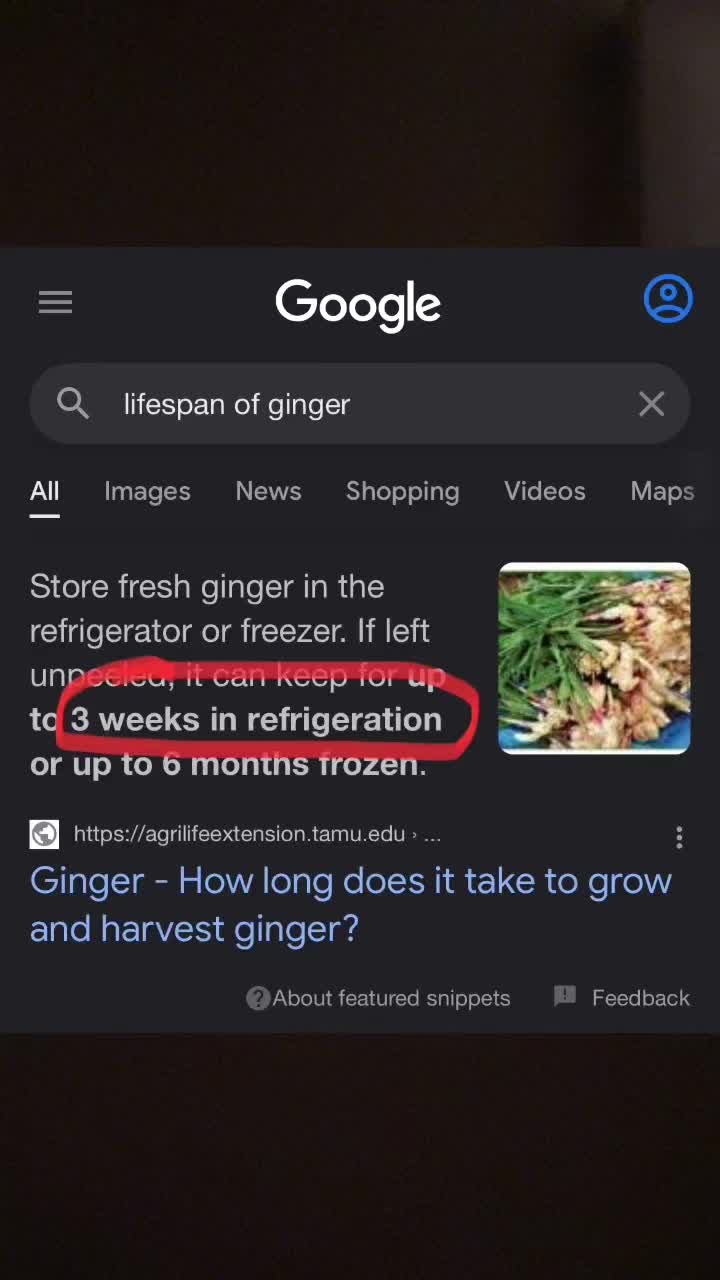Open About featured snippets

[x=379, y=998]
